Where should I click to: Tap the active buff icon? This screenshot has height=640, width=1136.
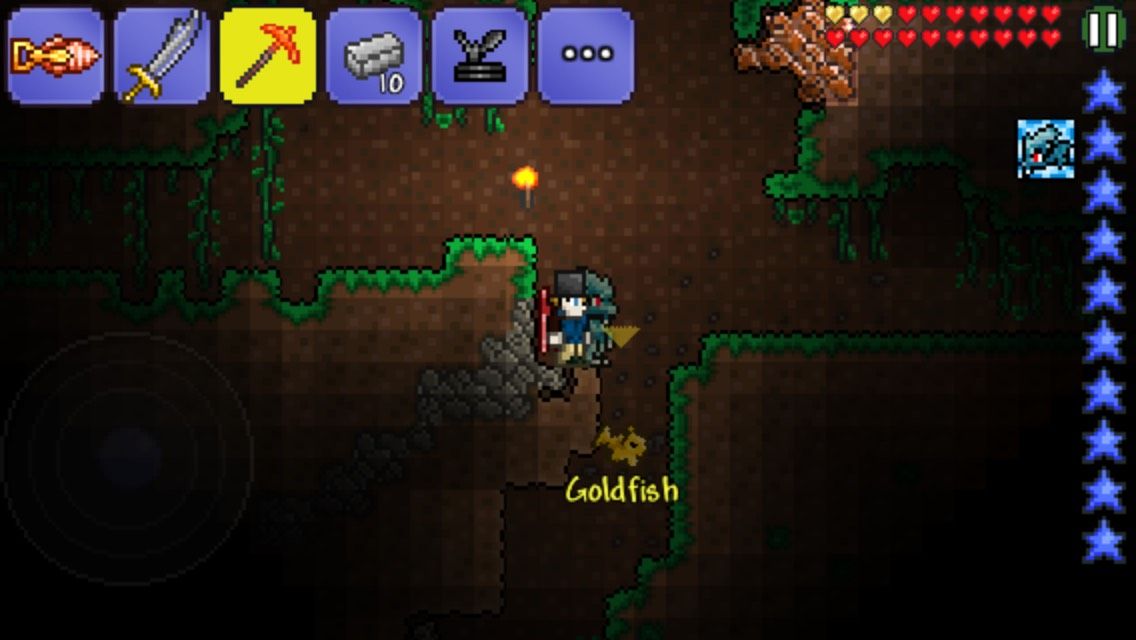tap(1046, 149)
